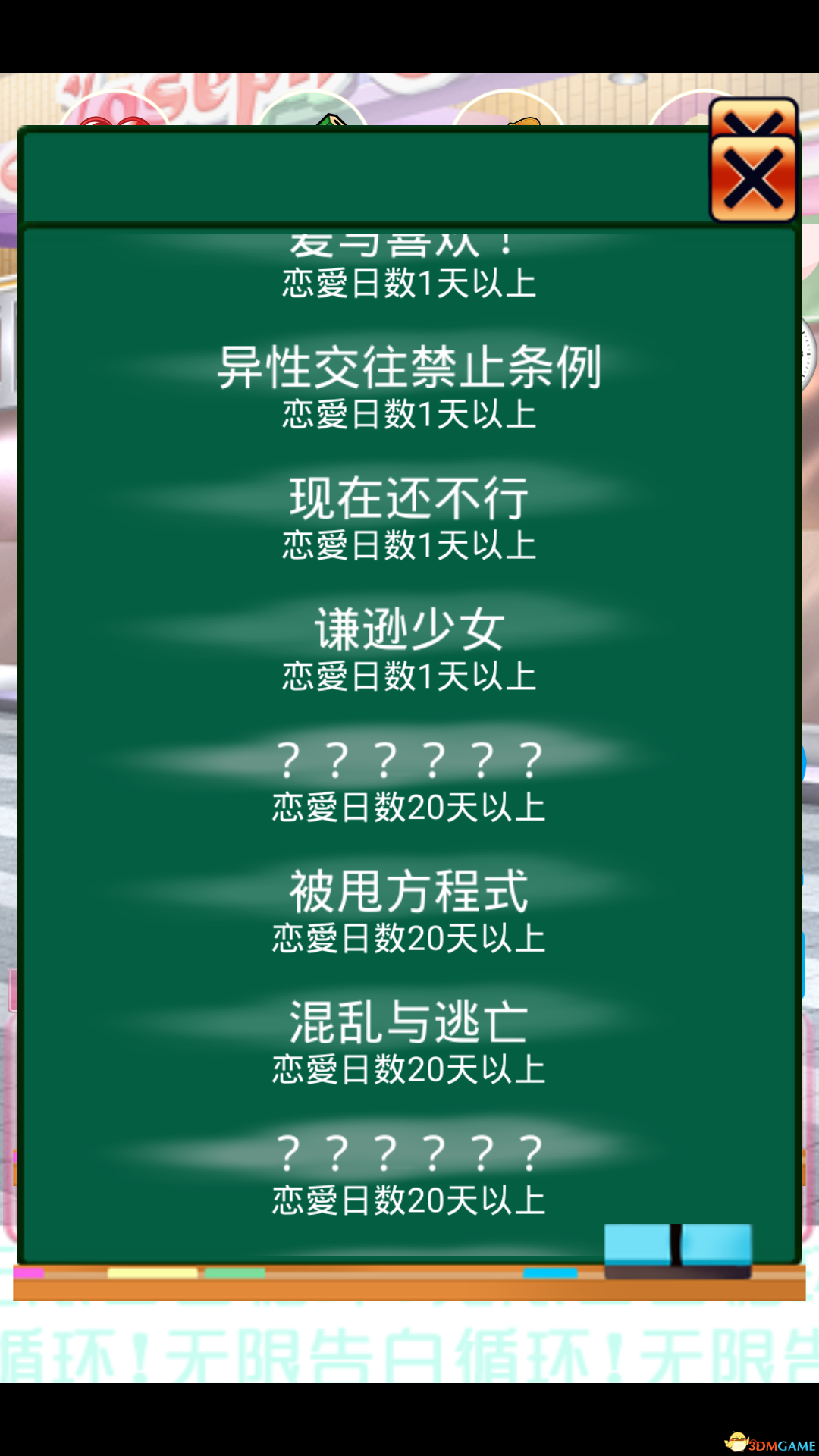Screen dimensions: 819x1456
Task: Close the blackboard episode list
Action: tap(753, 179)
